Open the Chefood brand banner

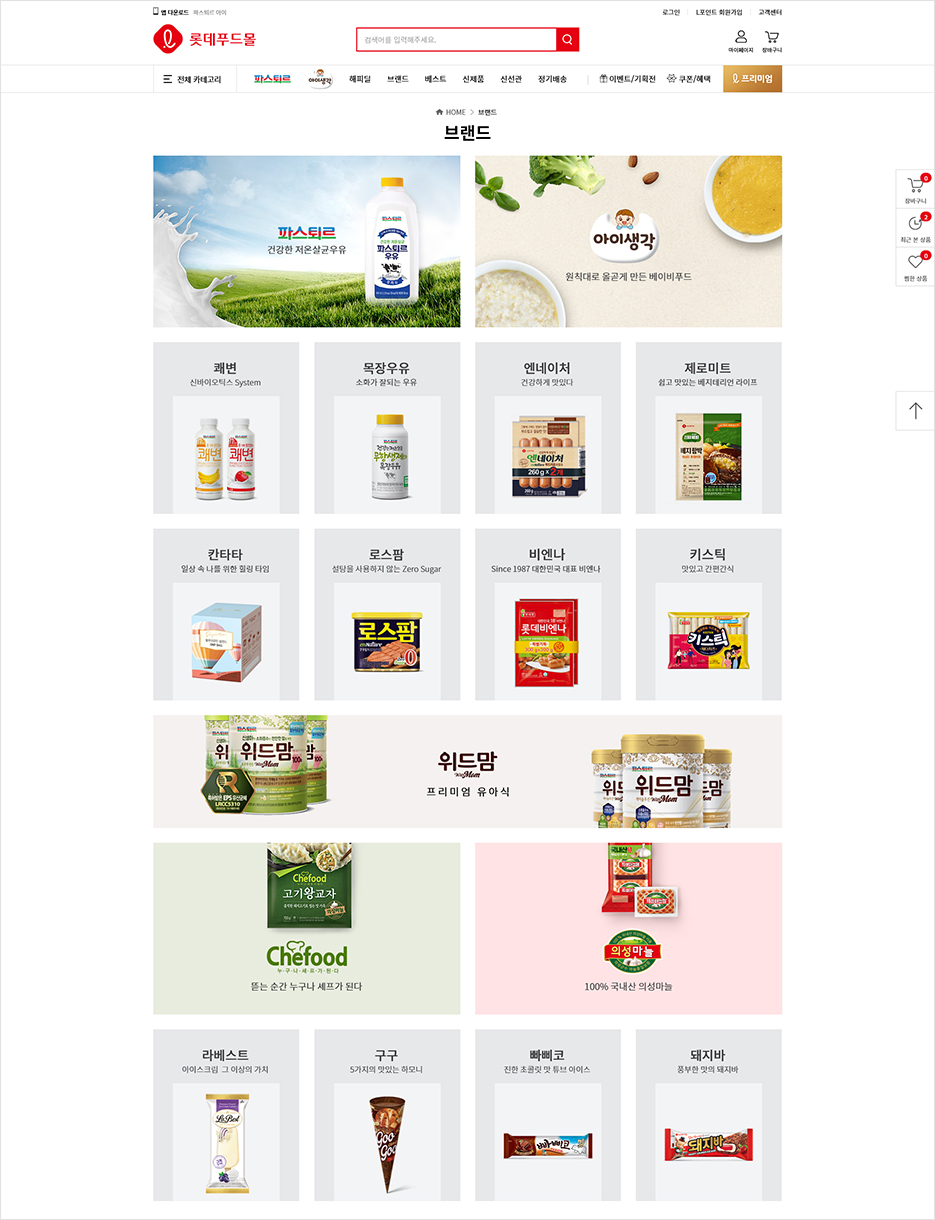click(306, 928)
